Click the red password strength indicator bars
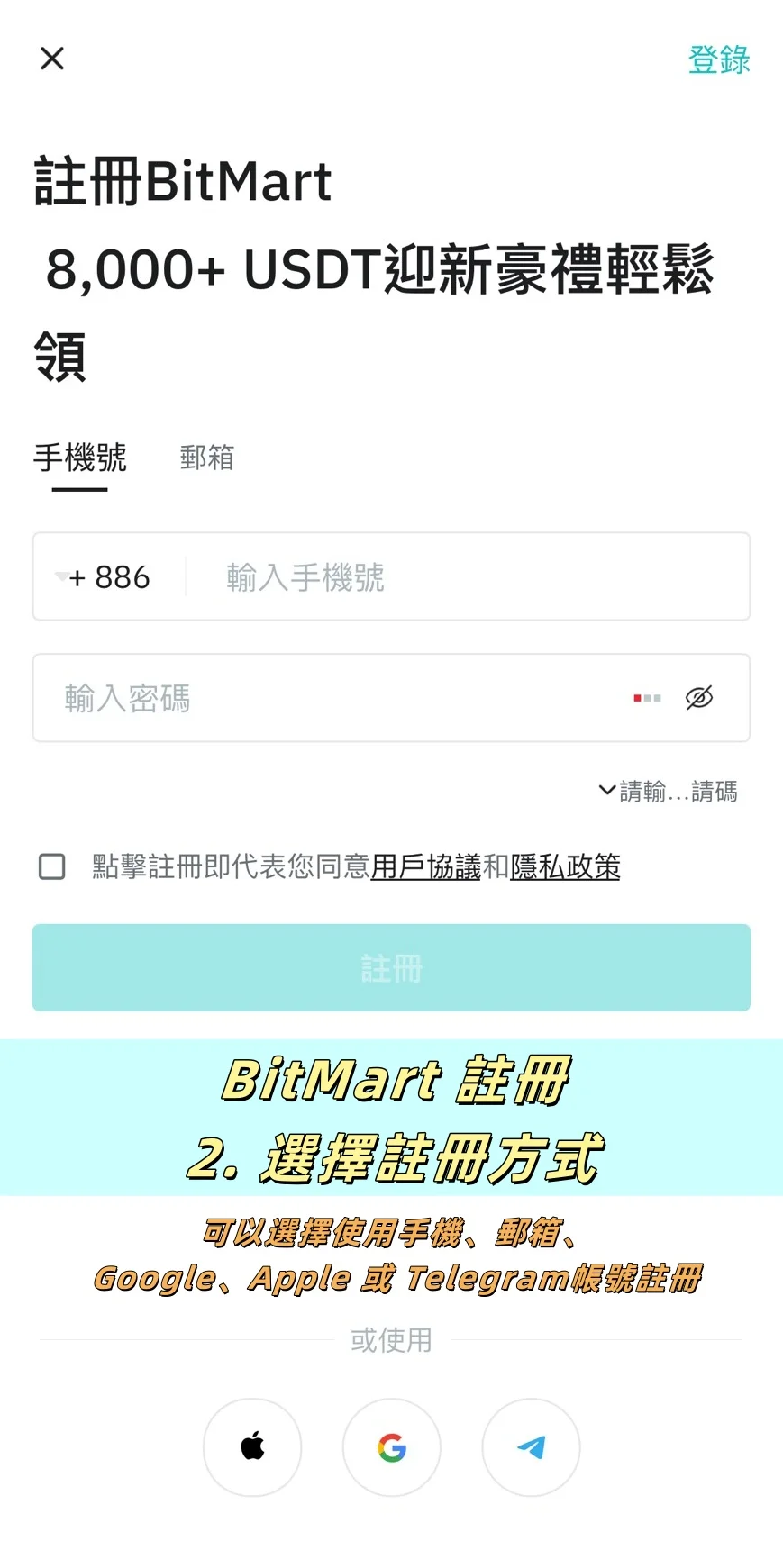This screenshot has height=1568, width=783. pyautogui.click(x=646, y=698)
